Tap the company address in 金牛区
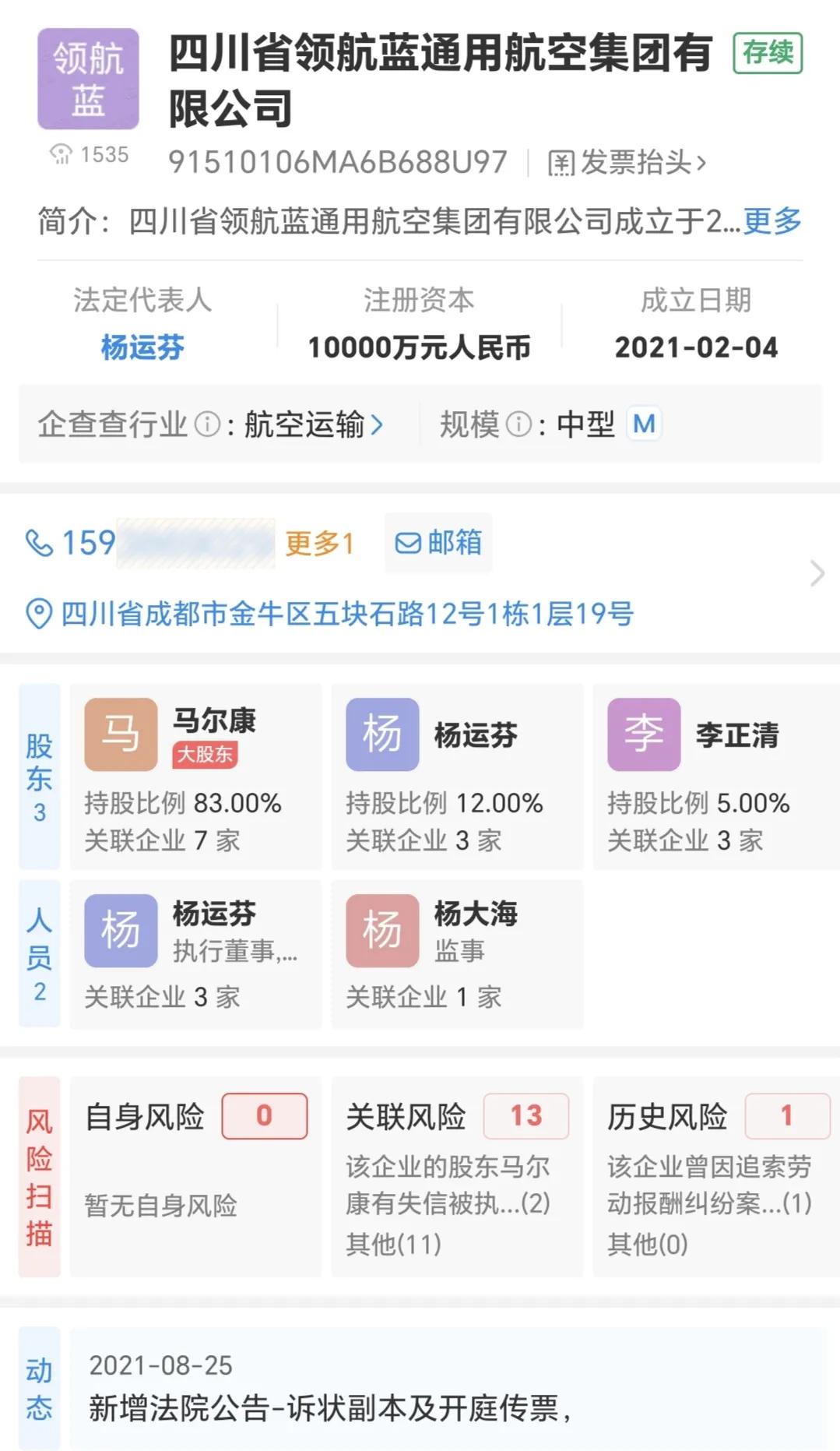 coord(346,615)
